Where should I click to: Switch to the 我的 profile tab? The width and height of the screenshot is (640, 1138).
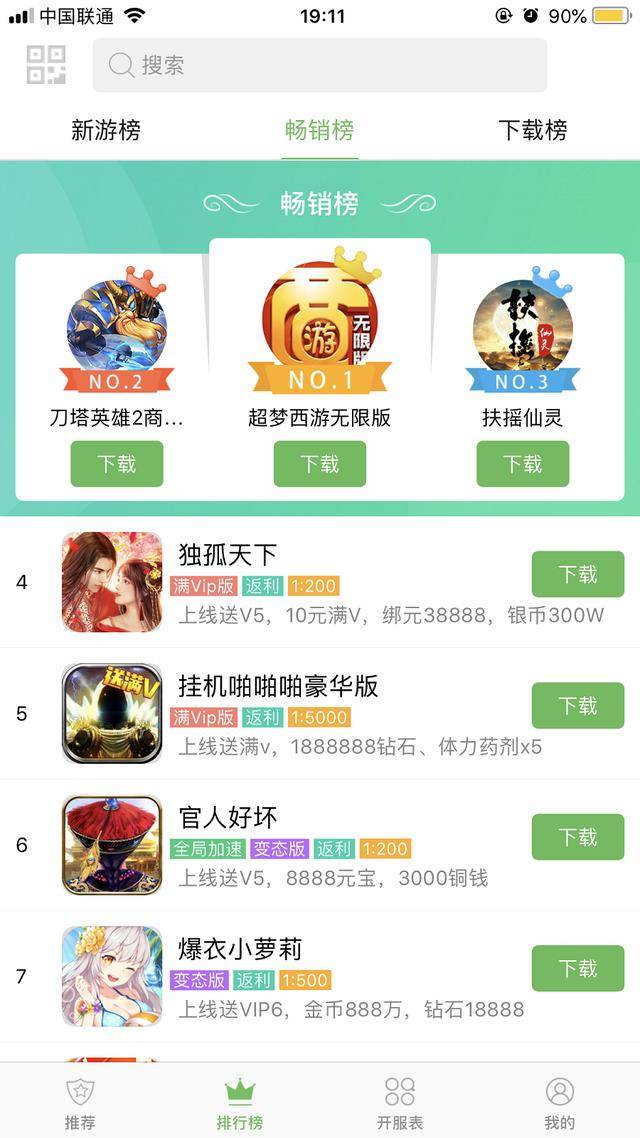tap(560, 1101)
